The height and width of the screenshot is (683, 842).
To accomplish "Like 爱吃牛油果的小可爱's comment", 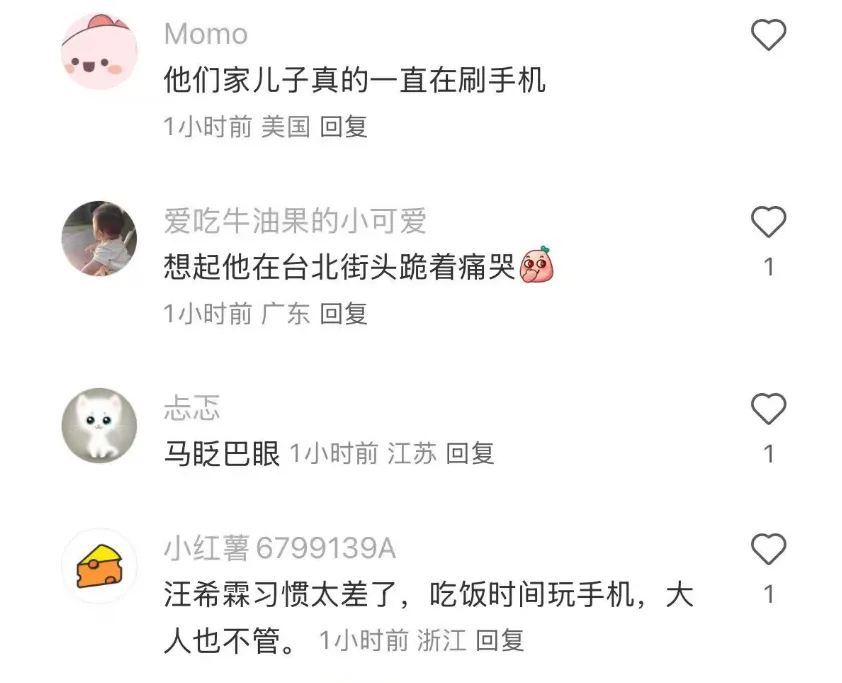I will coord(768,222).
